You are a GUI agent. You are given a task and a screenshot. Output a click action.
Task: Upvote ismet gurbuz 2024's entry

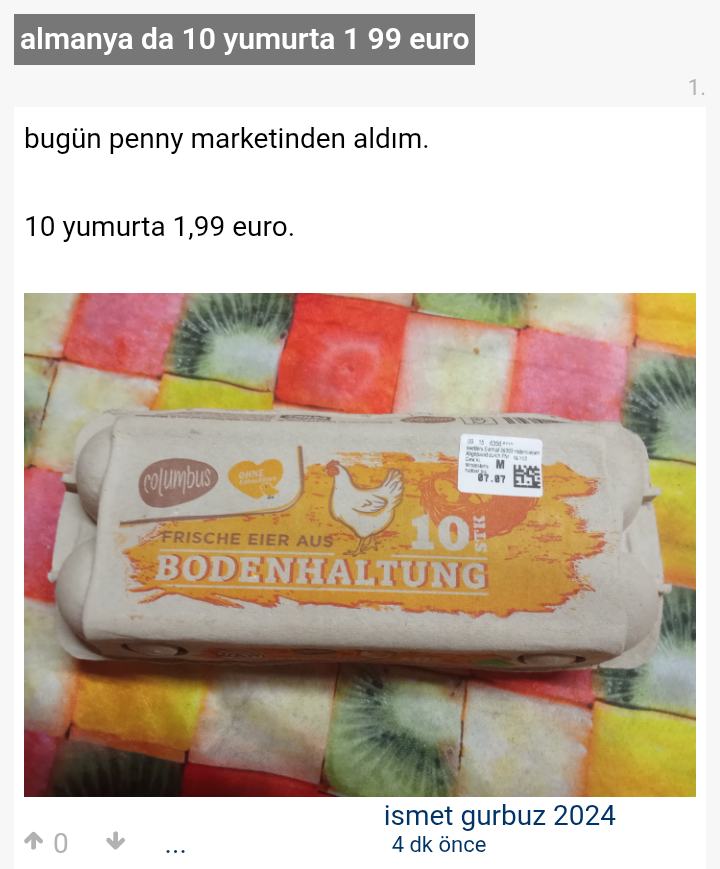34,842
